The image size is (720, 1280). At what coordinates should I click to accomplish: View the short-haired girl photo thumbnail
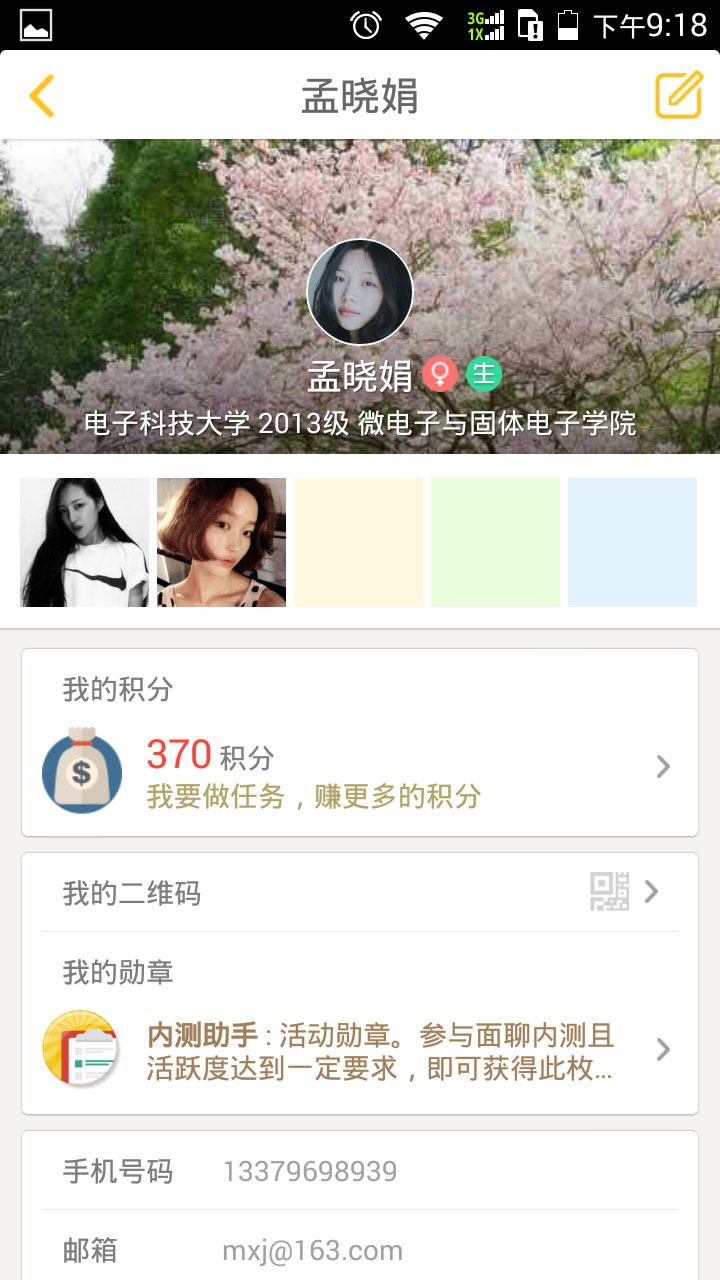(x=221, y=542)
